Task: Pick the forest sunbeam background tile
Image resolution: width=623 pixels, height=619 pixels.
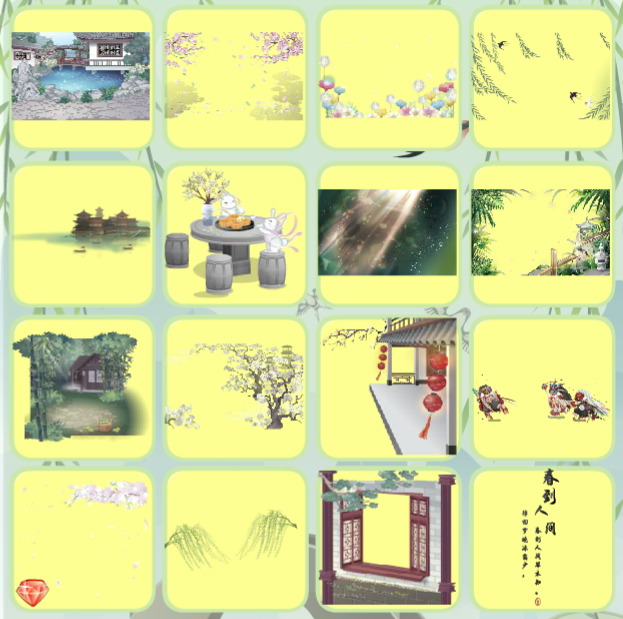Action: [x=388, y=233]
